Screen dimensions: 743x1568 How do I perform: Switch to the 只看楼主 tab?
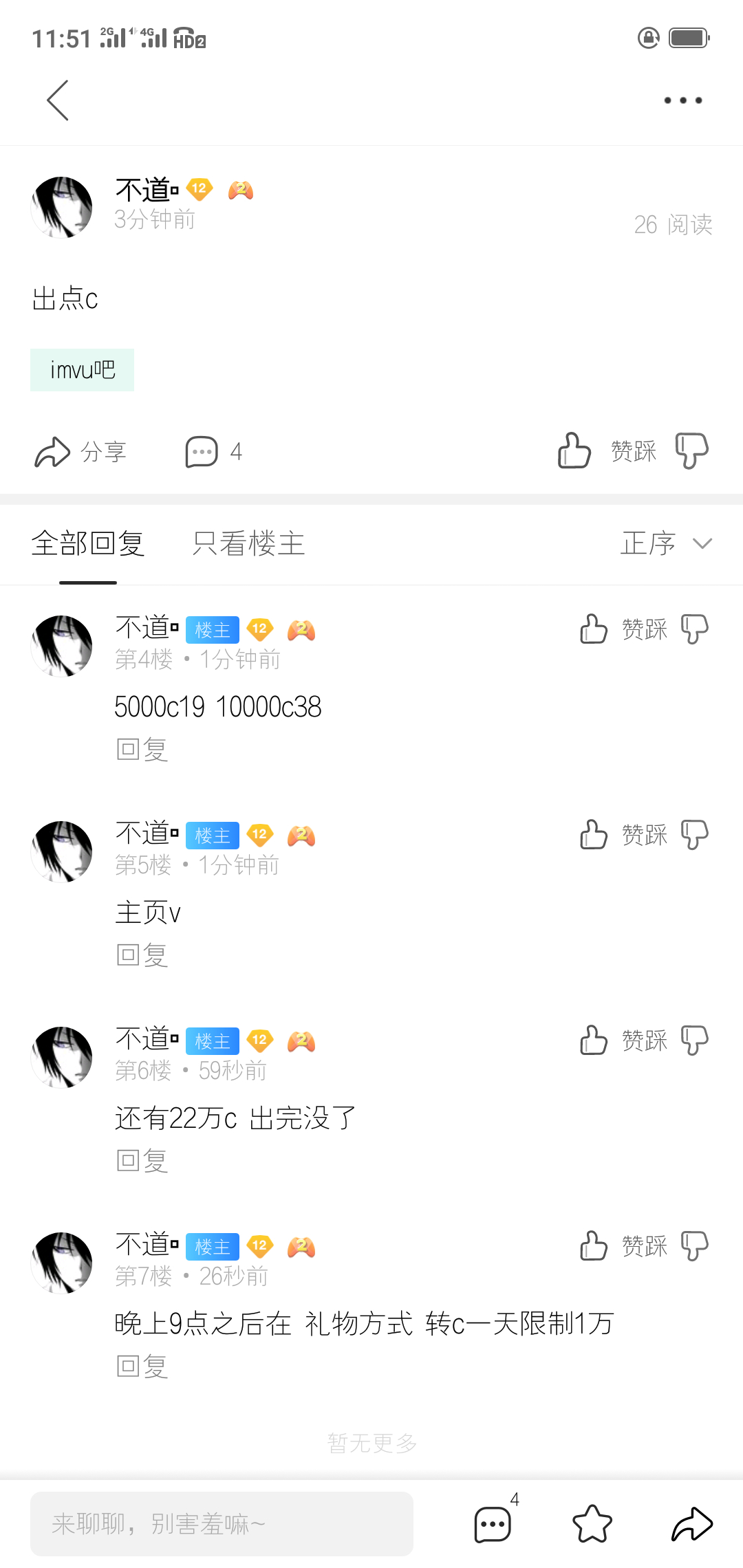[248, 543]
